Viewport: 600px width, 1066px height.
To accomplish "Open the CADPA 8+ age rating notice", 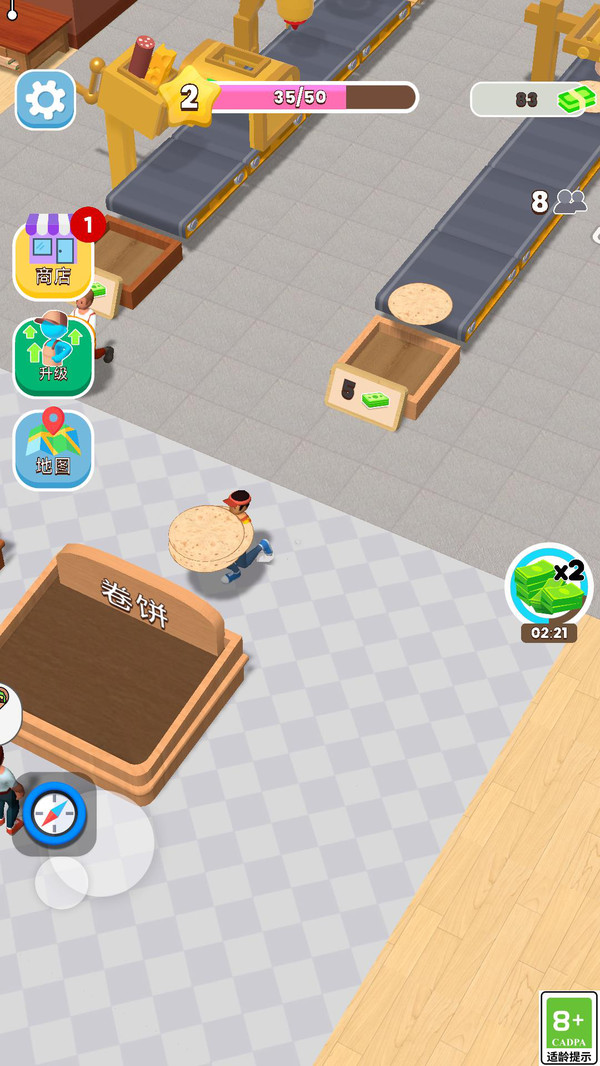I will click(568, 1027).
